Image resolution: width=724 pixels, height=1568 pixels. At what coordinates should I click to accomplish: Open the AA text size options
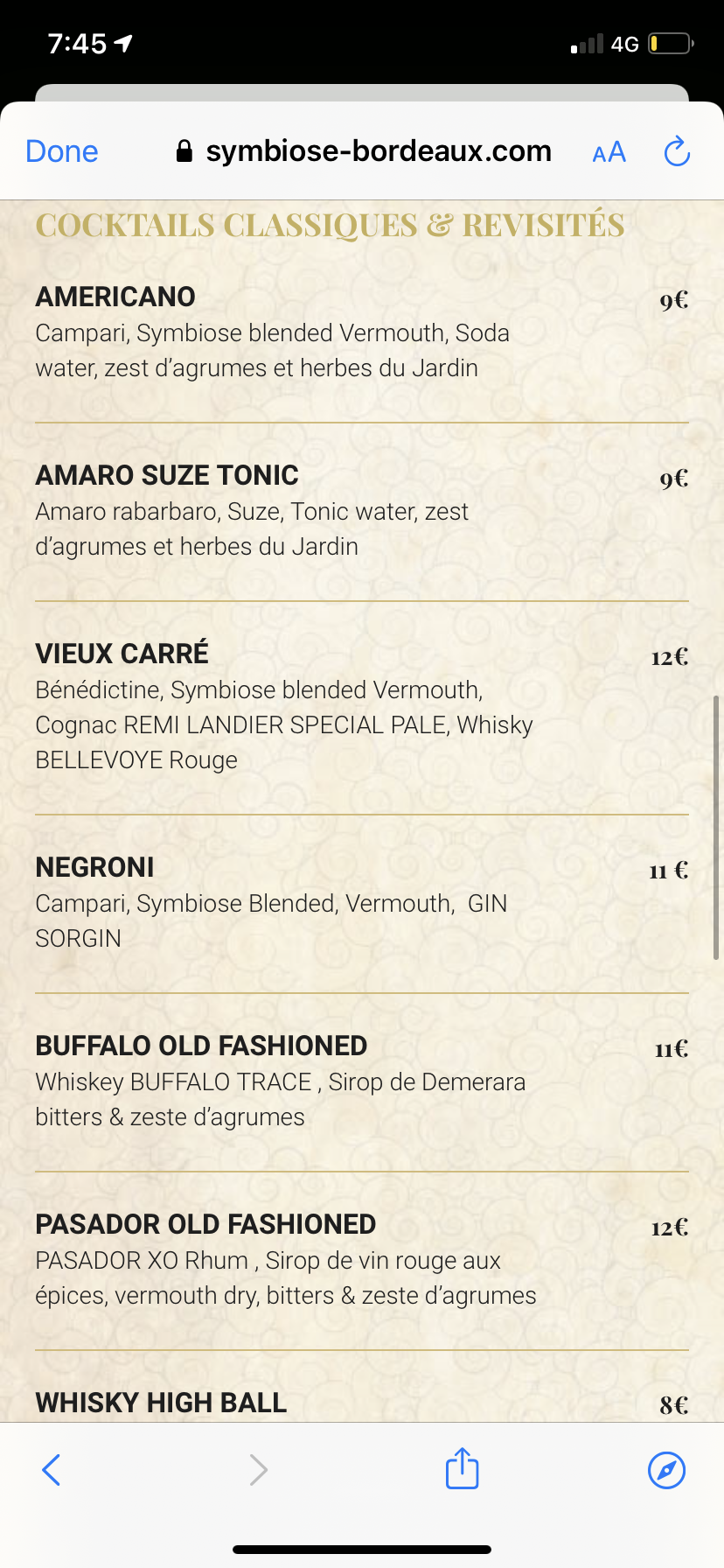[609, 152]
